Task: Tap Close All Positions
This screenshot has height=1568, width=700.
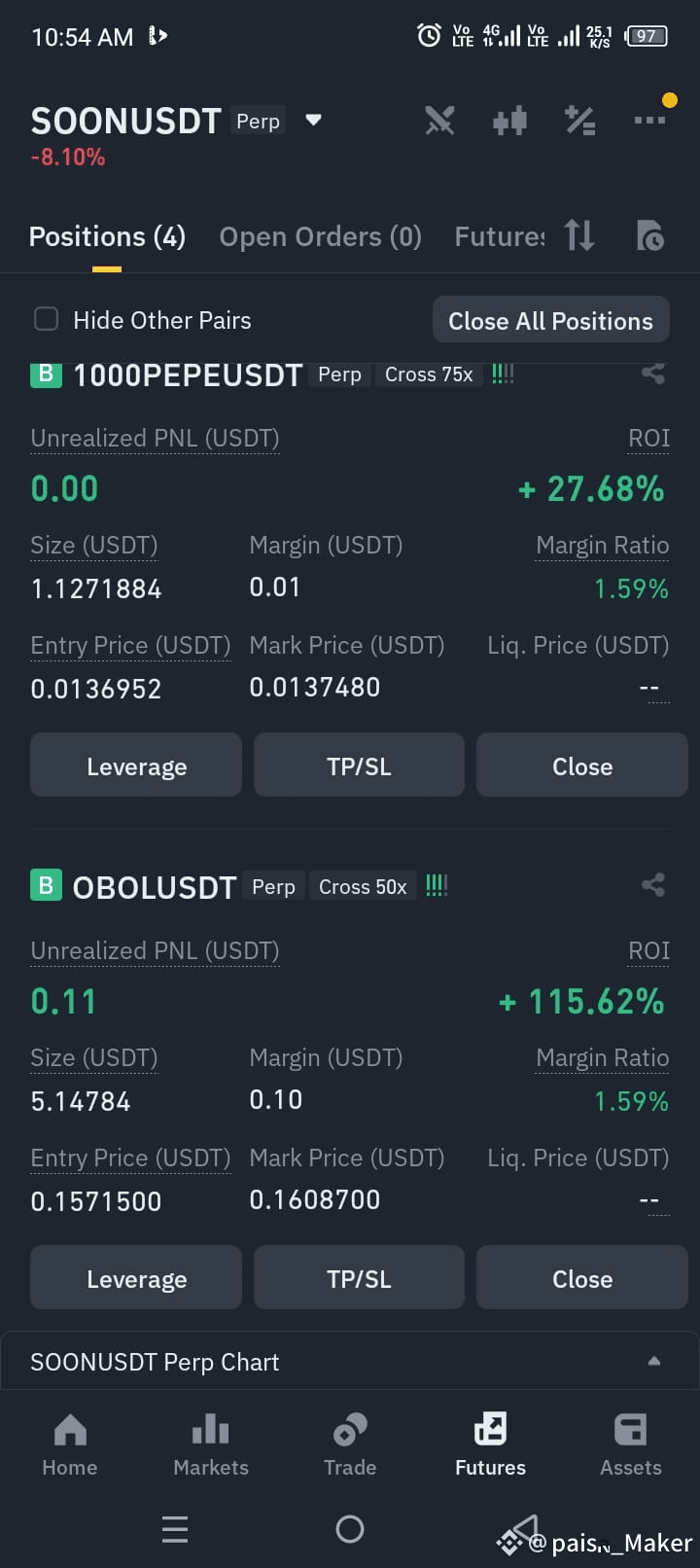Action: click(550, 320)
